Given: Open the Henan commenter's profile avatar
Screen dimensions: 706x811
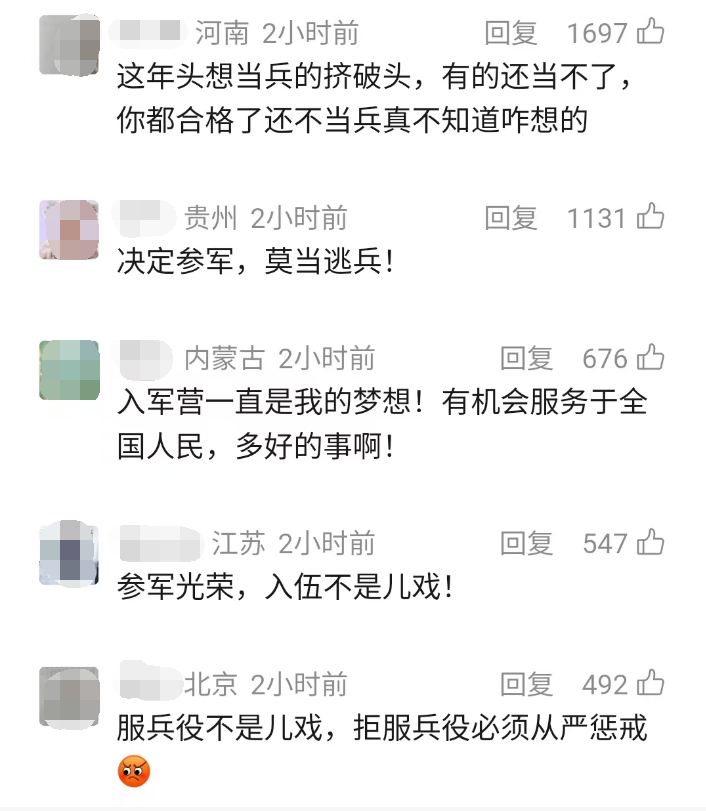Looking at the screenshot, I should point(69,44).
